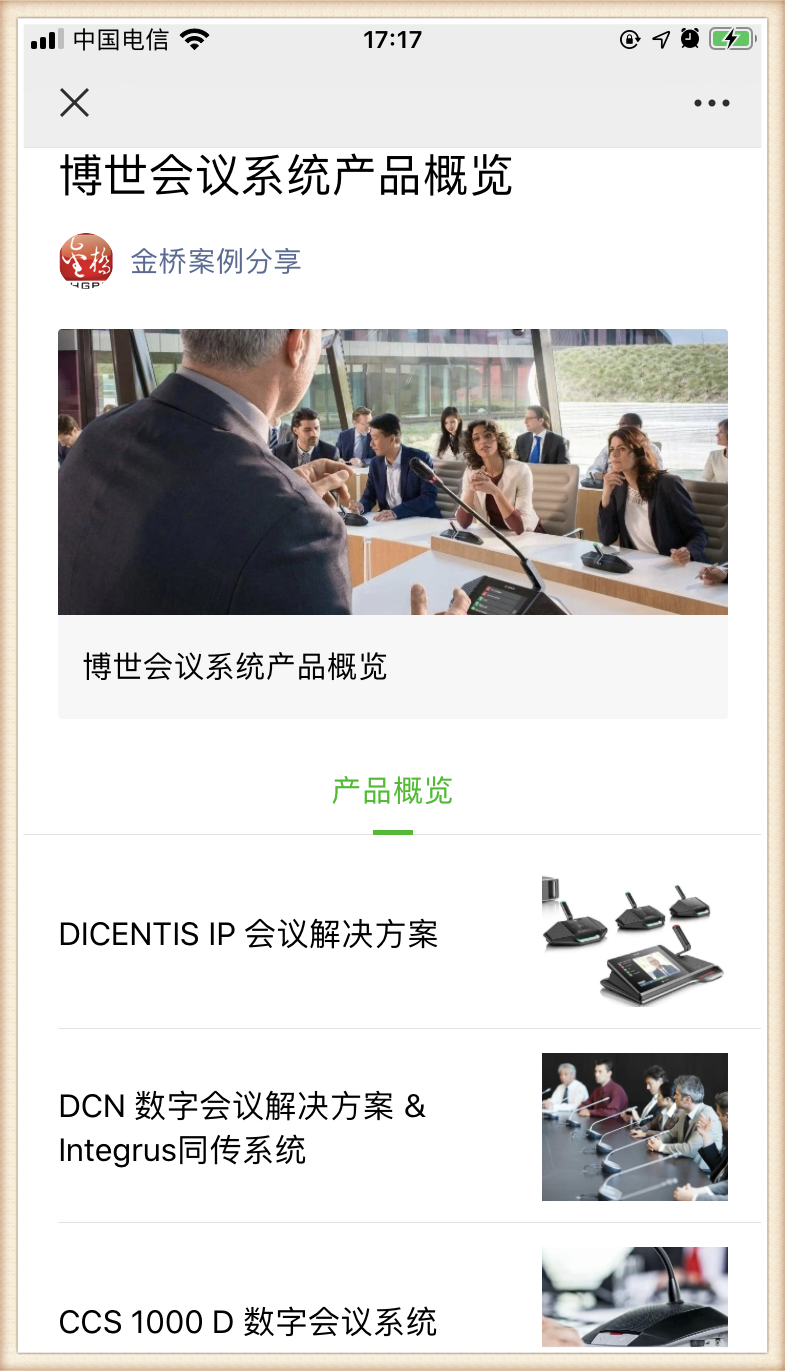This screenshot has height=1371, width=785.
Task: Open the 金桥案例分享 account profile
Action: (x=215, y=262)
